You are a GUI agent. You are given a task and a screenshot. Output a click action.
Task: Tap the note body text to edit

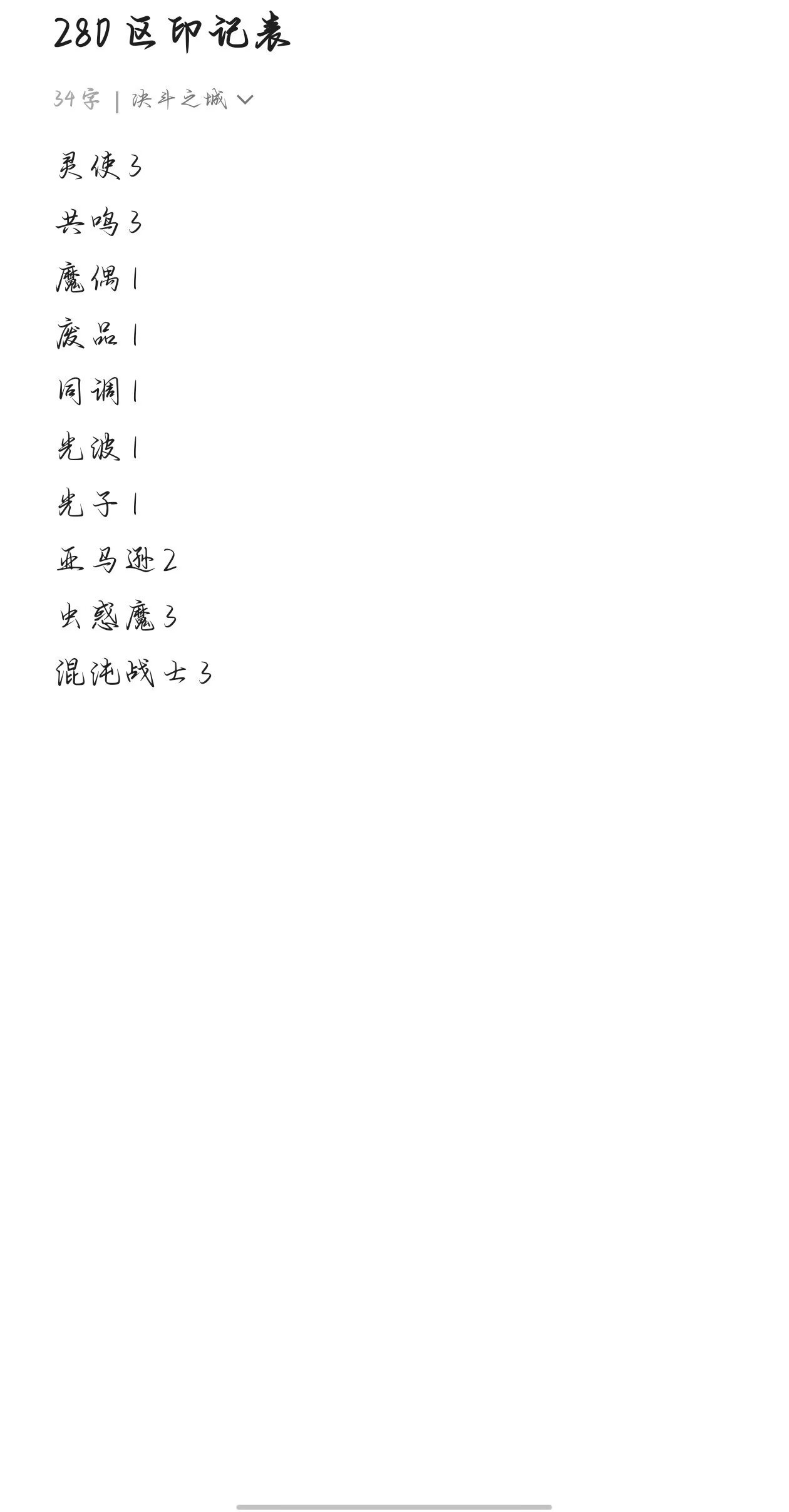pyautogui.click(x=134, y=419)
